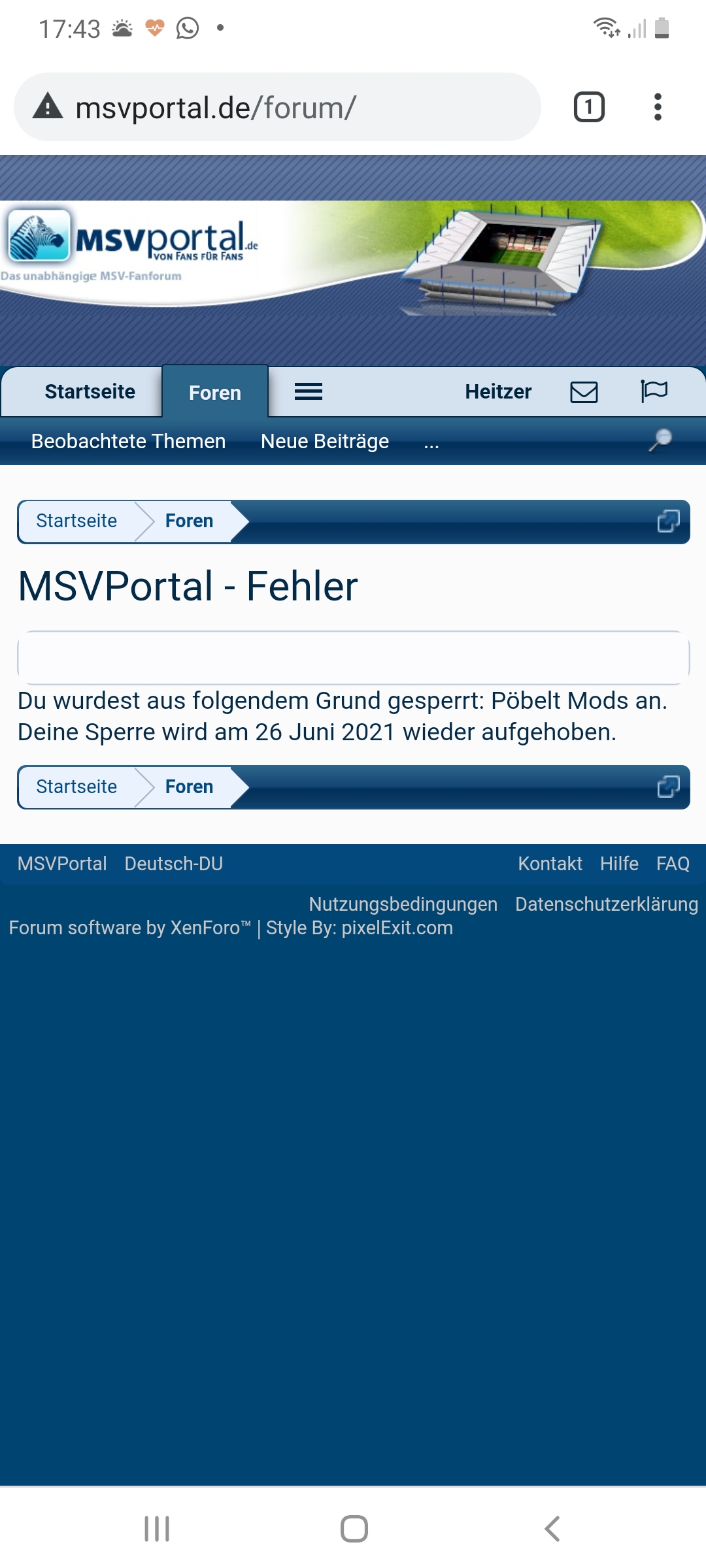Open the Kontakt footer link
706x1568 pixels.
coord(550,864)
